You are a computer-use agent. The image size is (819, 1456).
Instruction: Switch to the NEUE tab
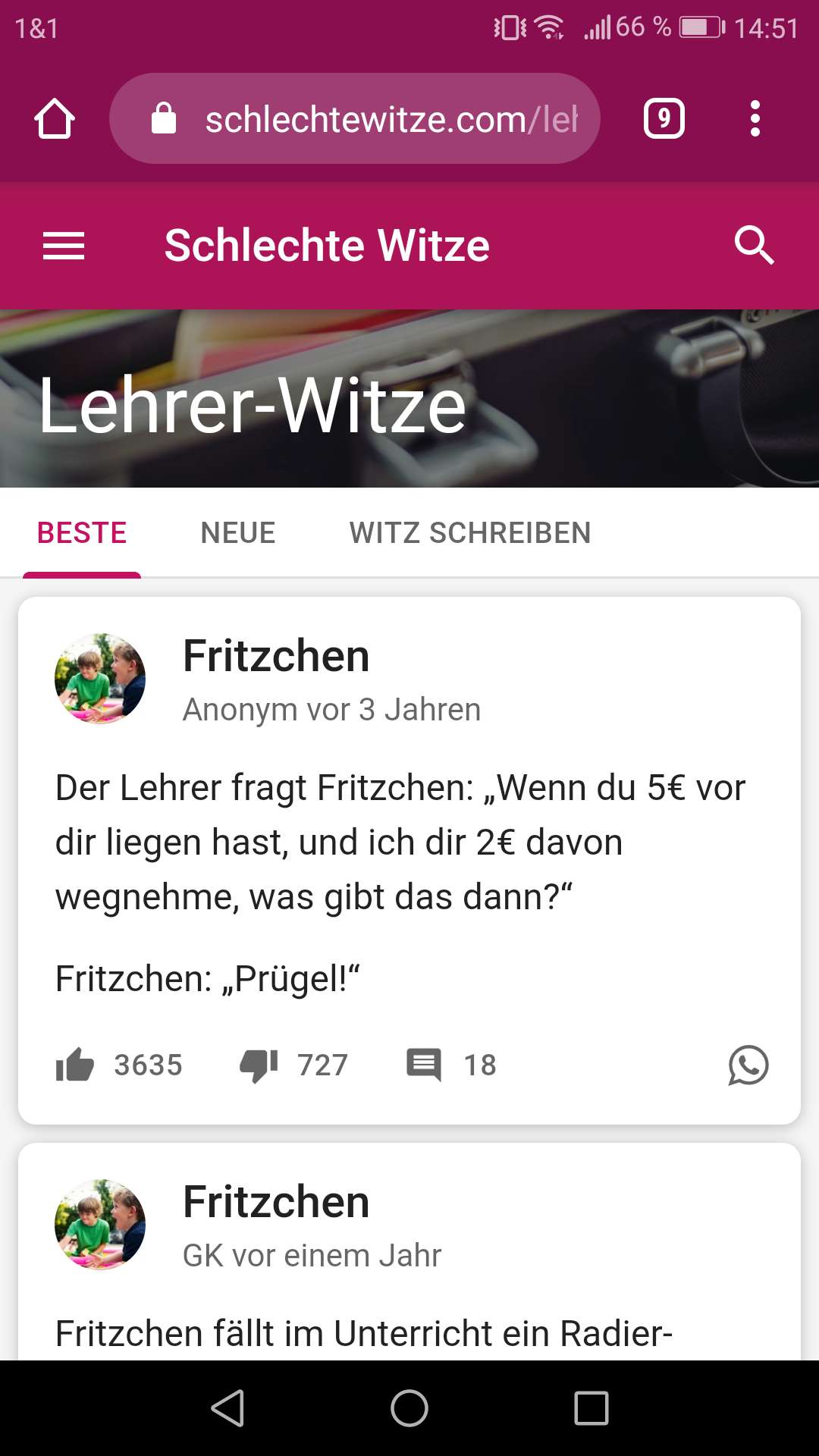(238, 533)
